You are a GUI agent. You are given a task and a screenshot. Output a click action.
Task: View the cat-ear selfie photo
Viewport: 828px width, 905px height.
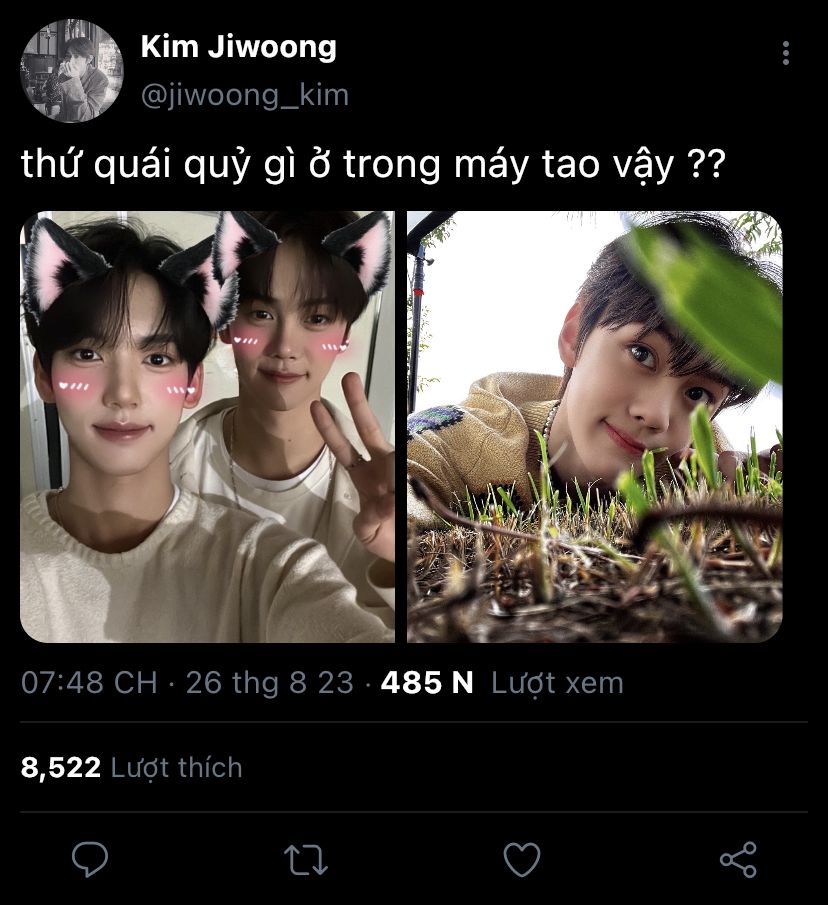207,426
